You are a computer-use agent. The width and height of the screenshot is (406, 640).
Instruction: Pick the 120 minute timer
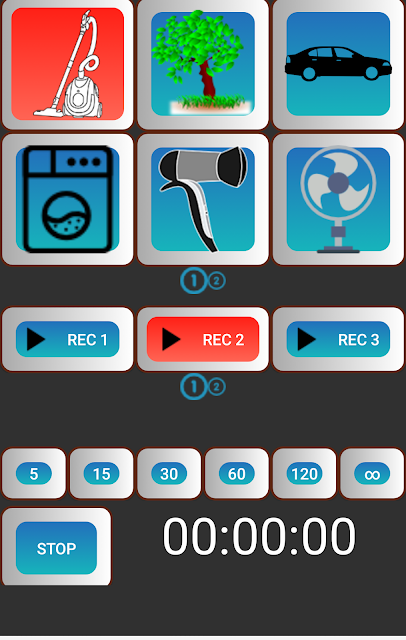coord(304,473)
